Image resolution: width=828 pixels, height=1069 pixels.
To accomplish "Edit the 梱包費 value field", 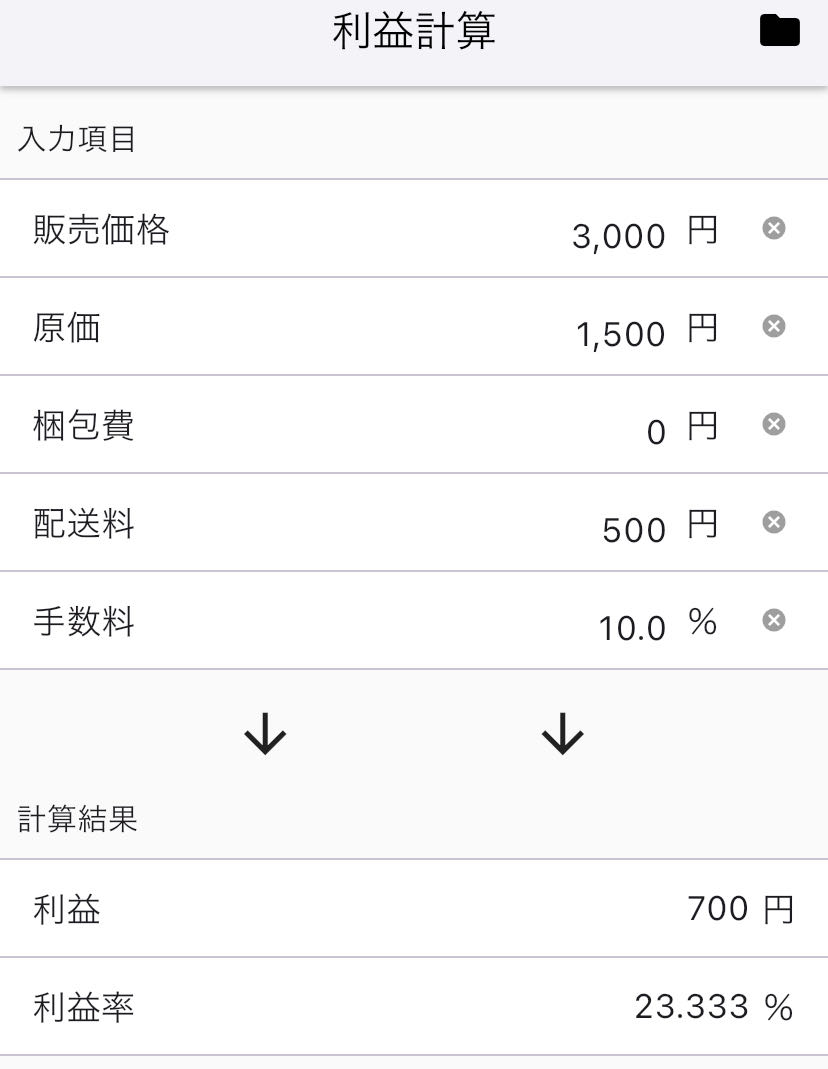I will pos(655,432).
